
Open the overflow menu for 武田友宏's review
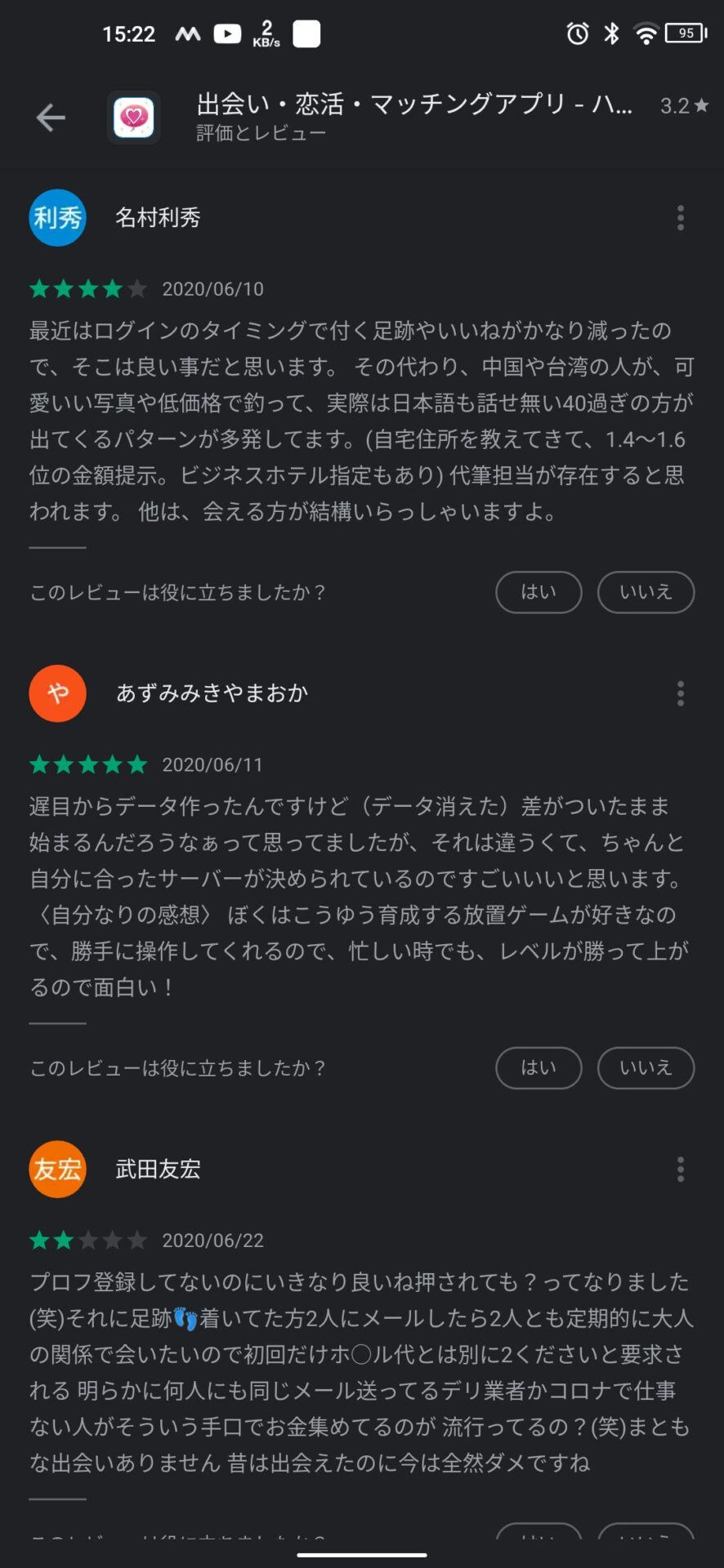[x=680, y=1169]
